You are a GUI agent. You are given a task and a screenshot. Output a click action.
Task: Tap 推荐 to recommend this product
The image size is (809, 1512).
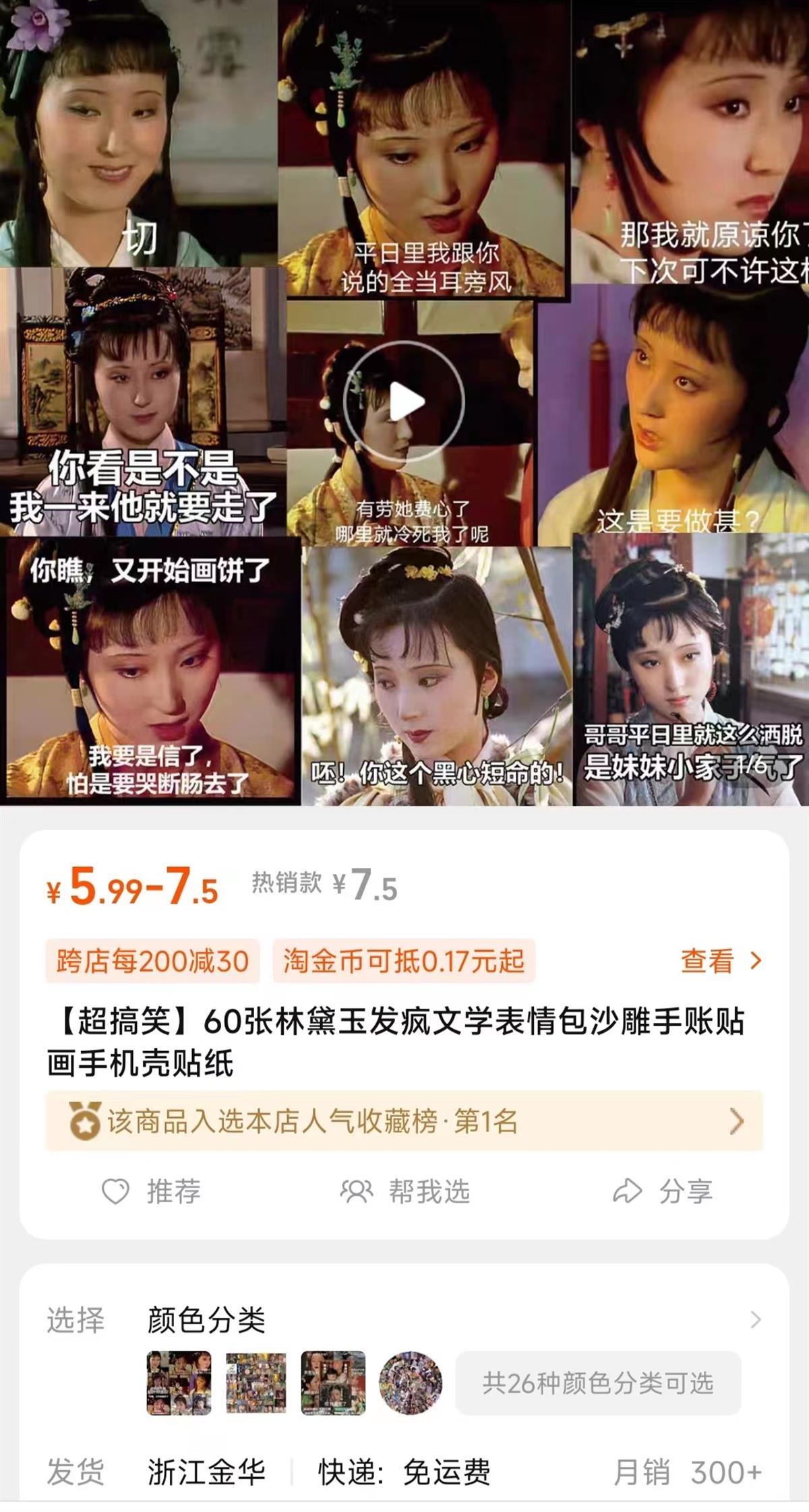coord(152,1192)
